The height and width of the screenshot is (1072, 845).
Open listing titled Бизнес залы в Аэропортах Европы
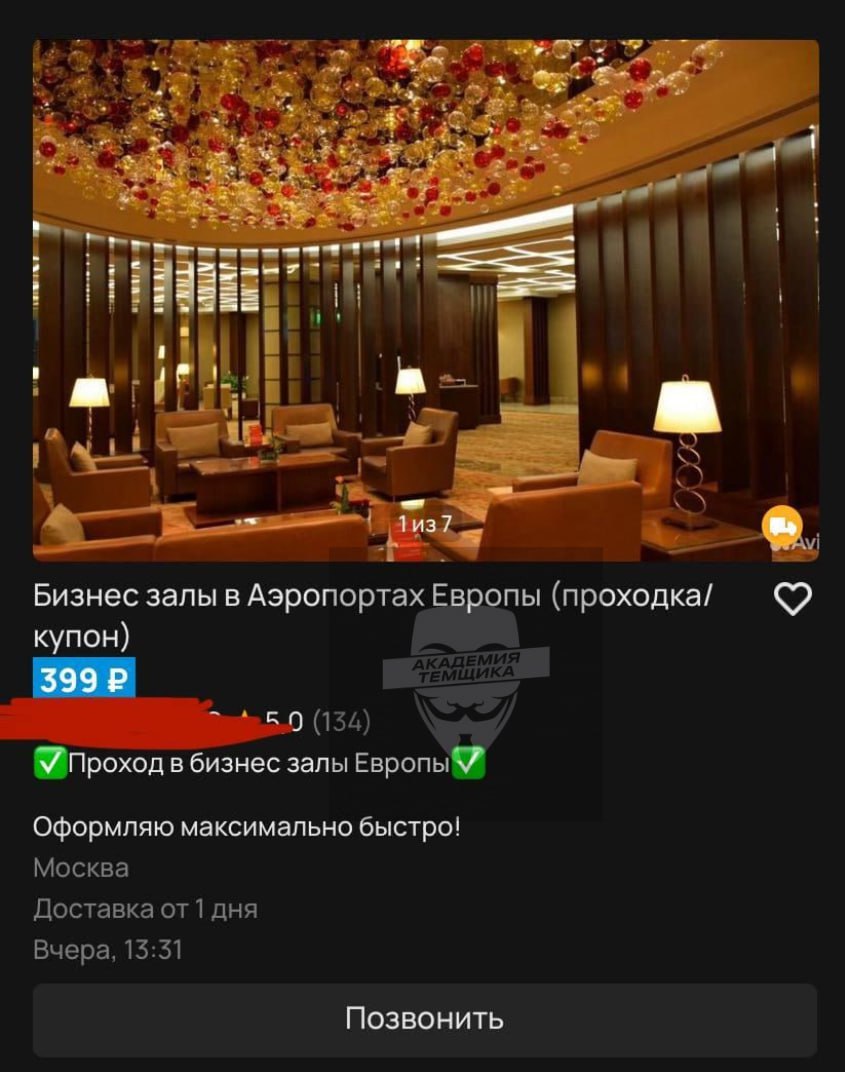(x=373, y=615)
